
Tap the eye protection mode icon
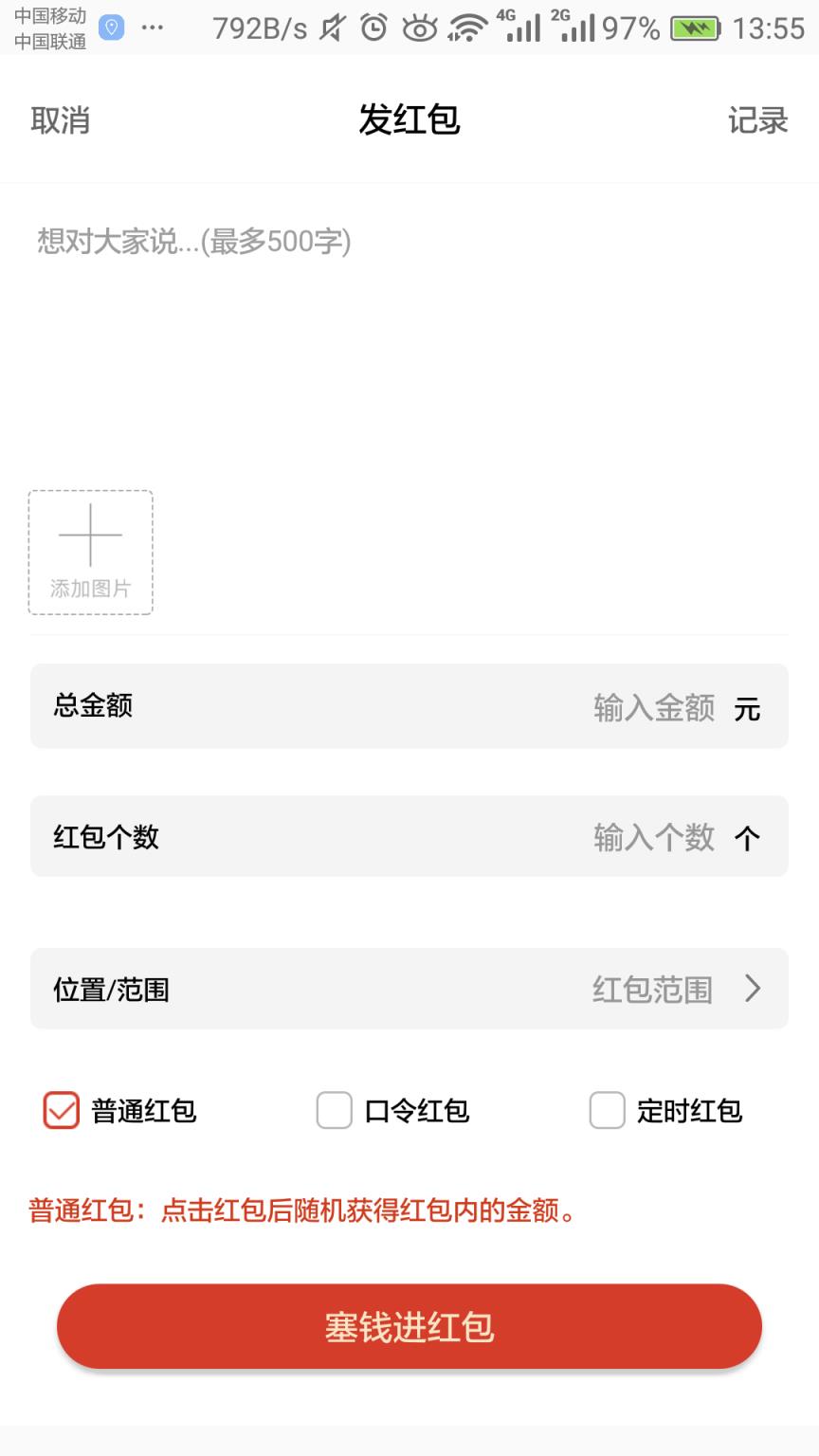click(421, 28)
